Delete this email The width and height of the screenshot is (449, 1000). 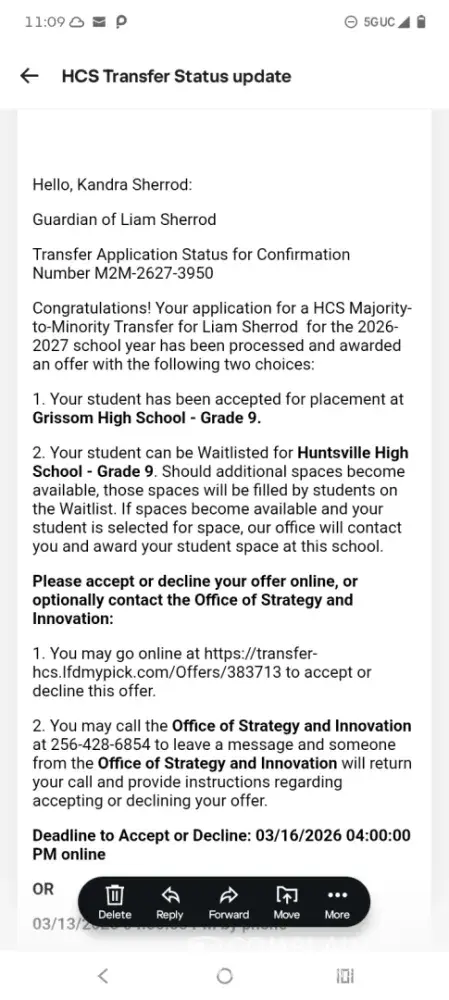(115, 902)
